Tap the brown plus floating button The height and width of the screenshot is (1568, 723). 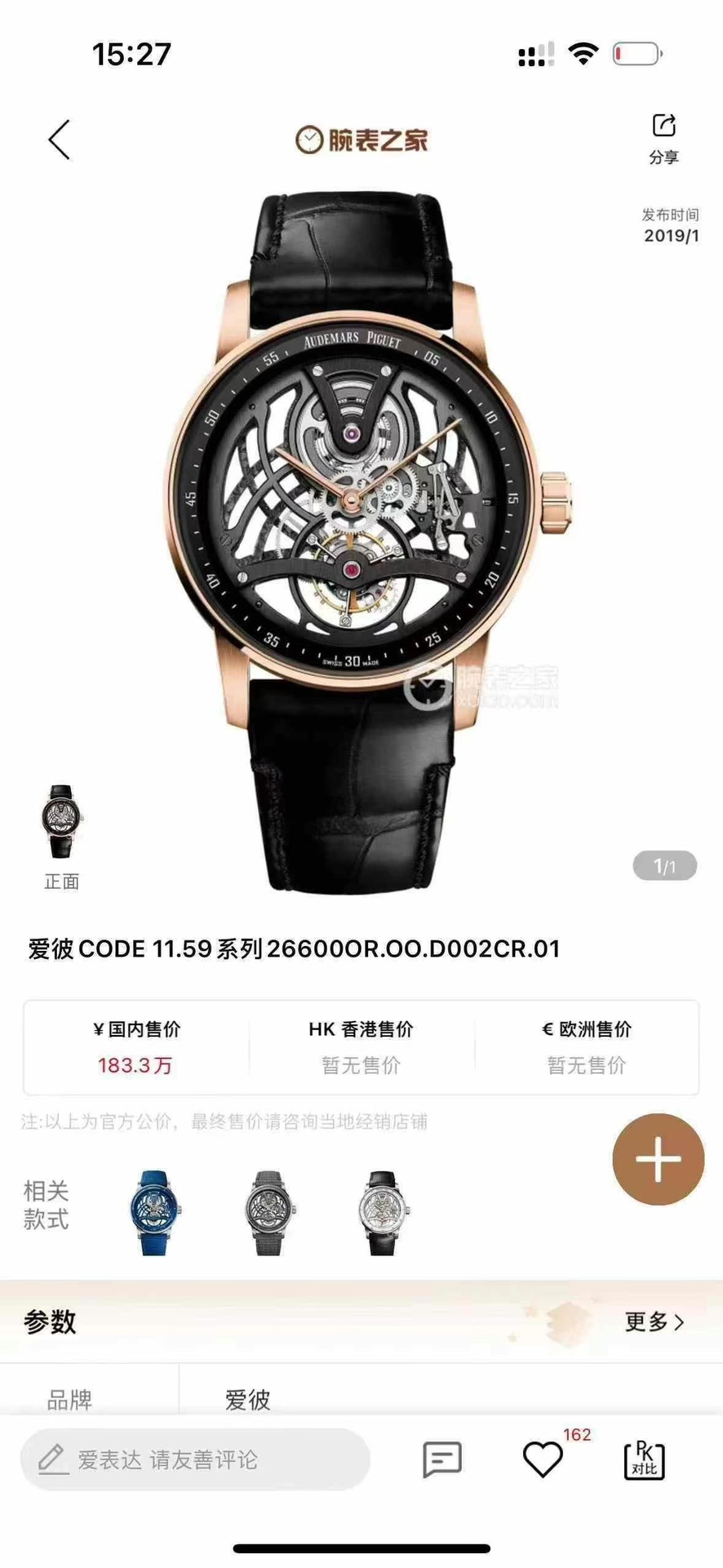658,1159
